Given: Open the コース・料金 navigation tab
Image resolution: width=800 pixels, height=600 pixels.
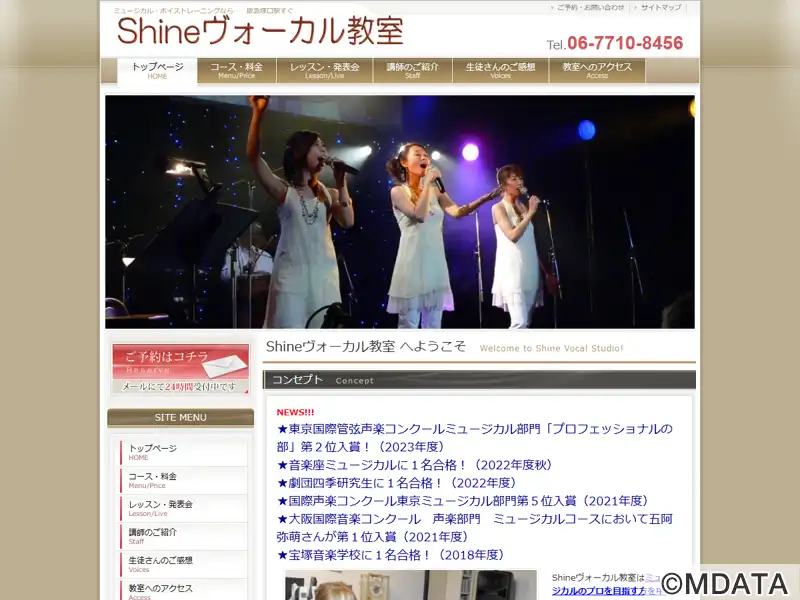Looking at the screenshot, I should (x=236, y=71).
